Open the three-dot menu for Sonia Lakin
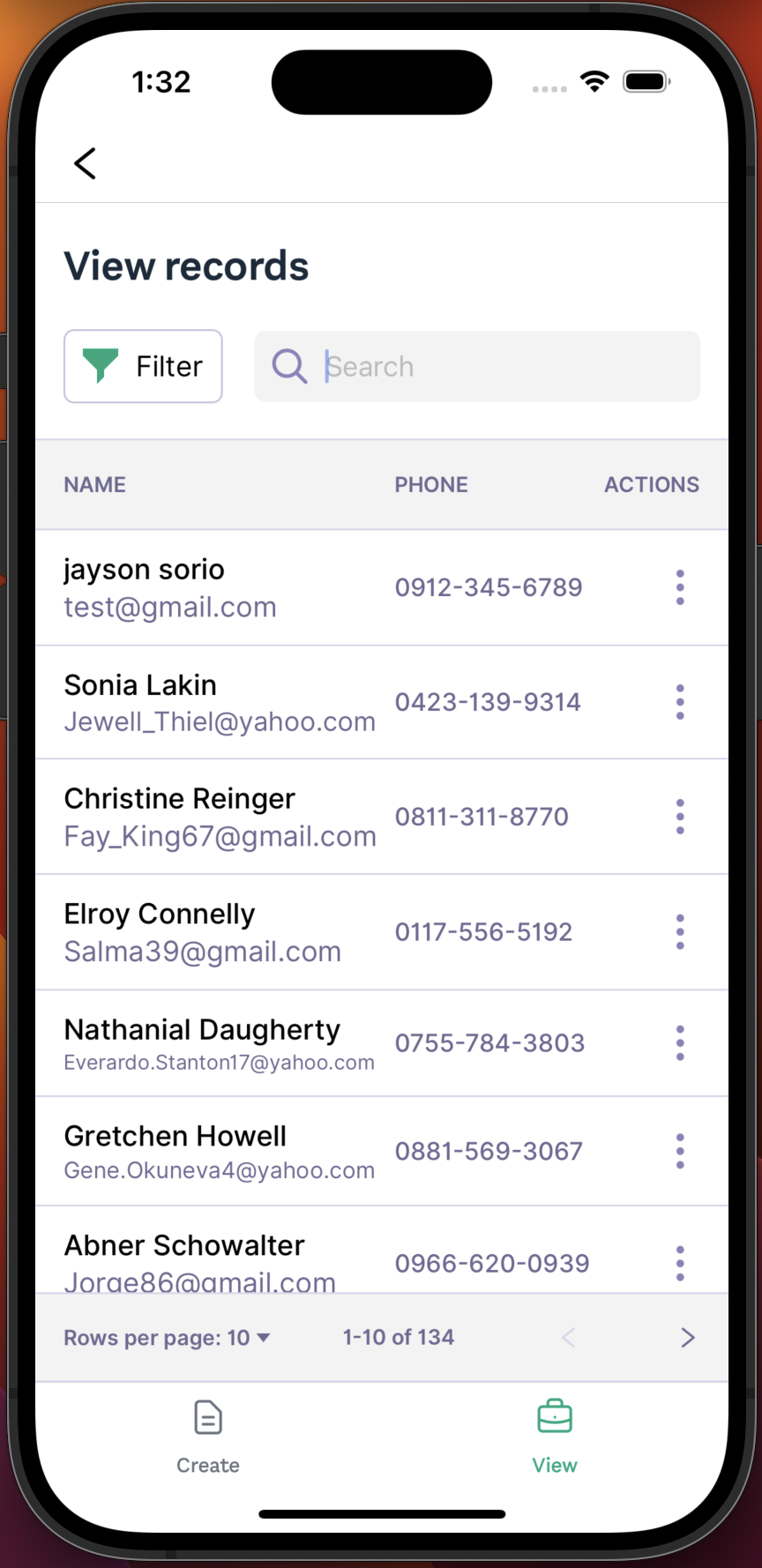The image size is (762, 1568). tap(680, 702)
